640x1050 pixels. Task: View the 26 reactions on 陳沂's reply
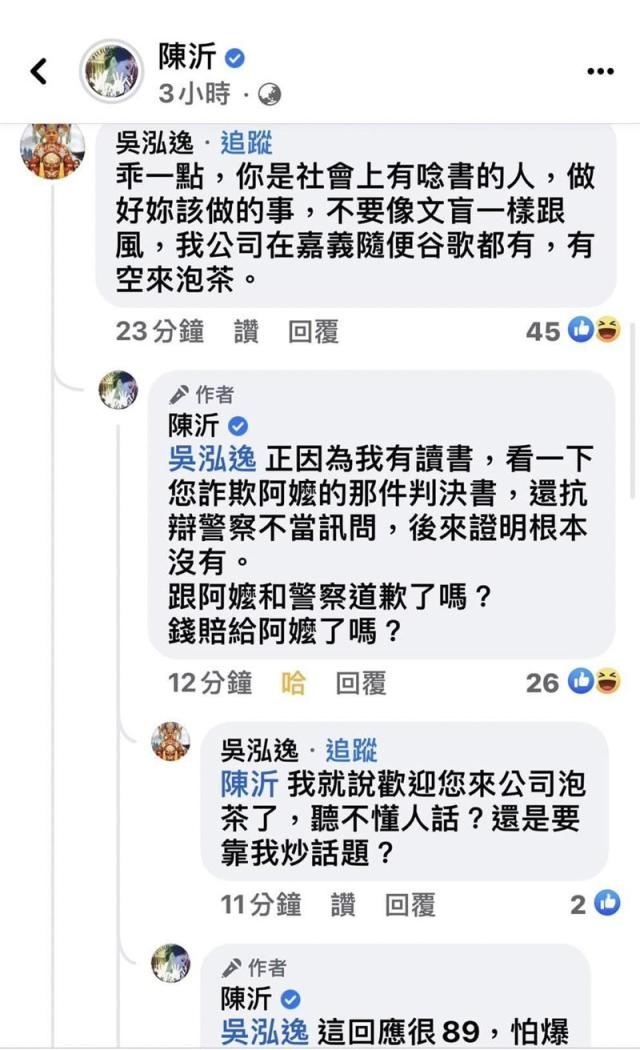click(572, 683)
